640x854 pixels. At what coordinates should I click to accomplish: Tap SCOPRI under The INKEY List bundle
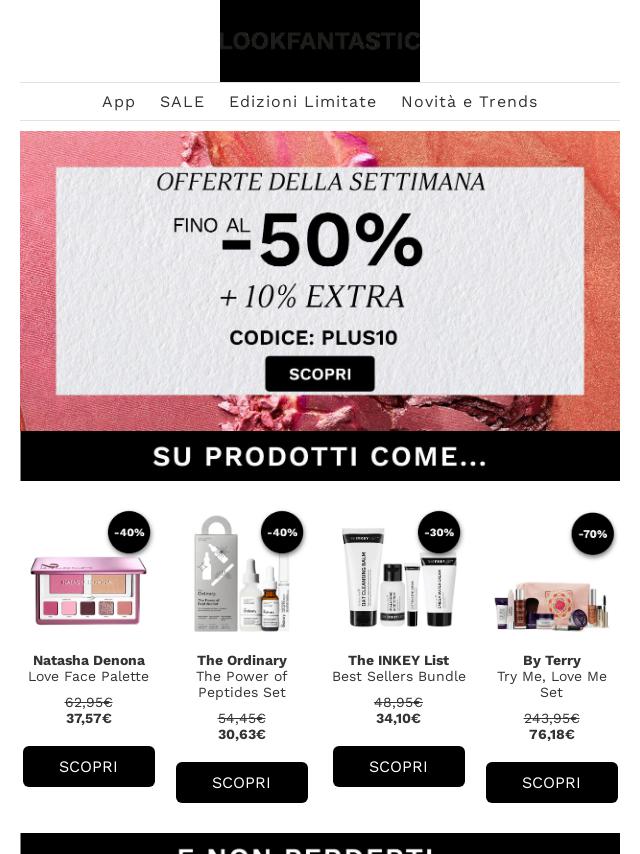pos(398,767)
